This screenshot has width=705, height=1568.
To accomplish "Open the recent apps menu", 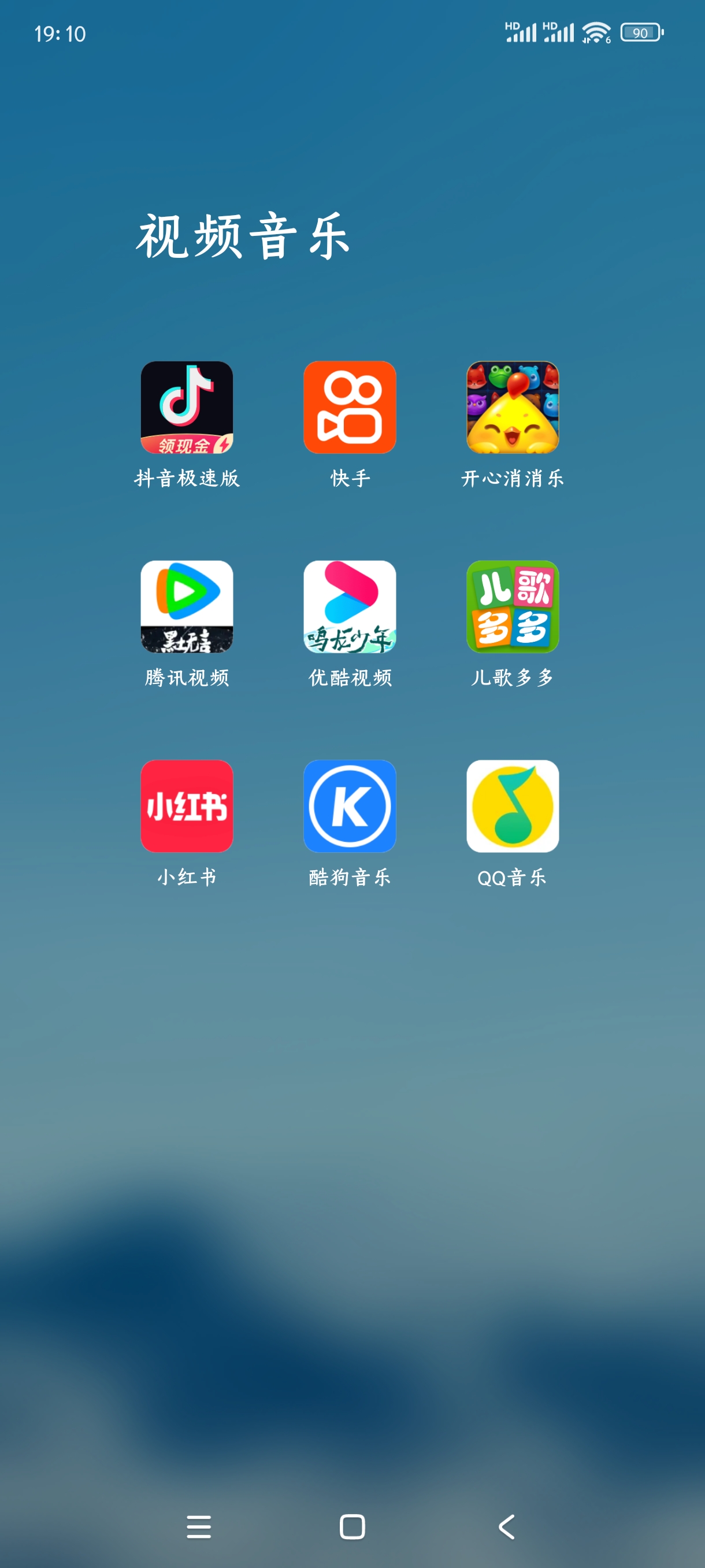I will point(199,1526).
